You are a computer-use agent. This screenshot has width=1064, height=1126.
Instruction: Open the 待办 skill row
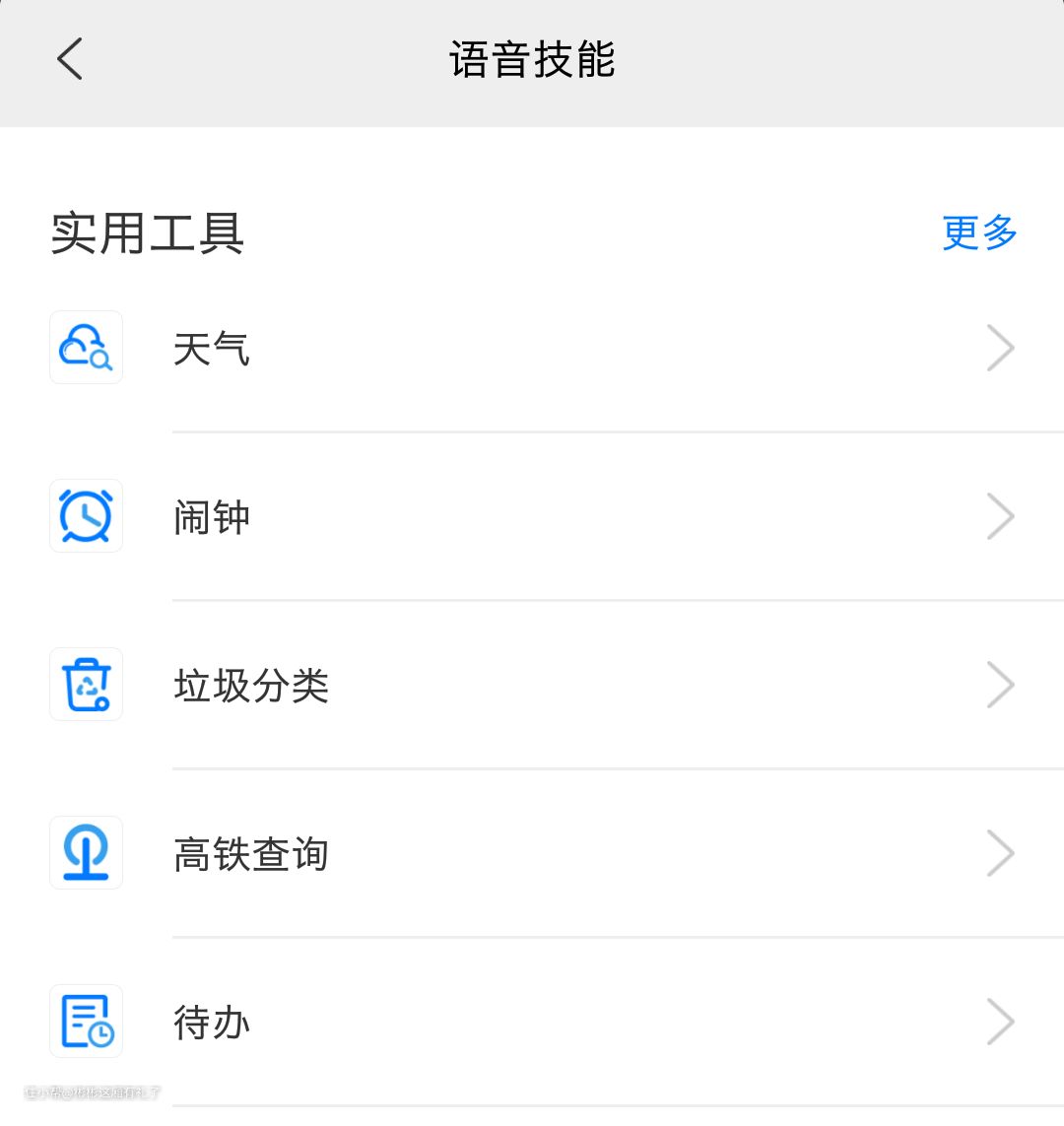tap(532, 1022)
